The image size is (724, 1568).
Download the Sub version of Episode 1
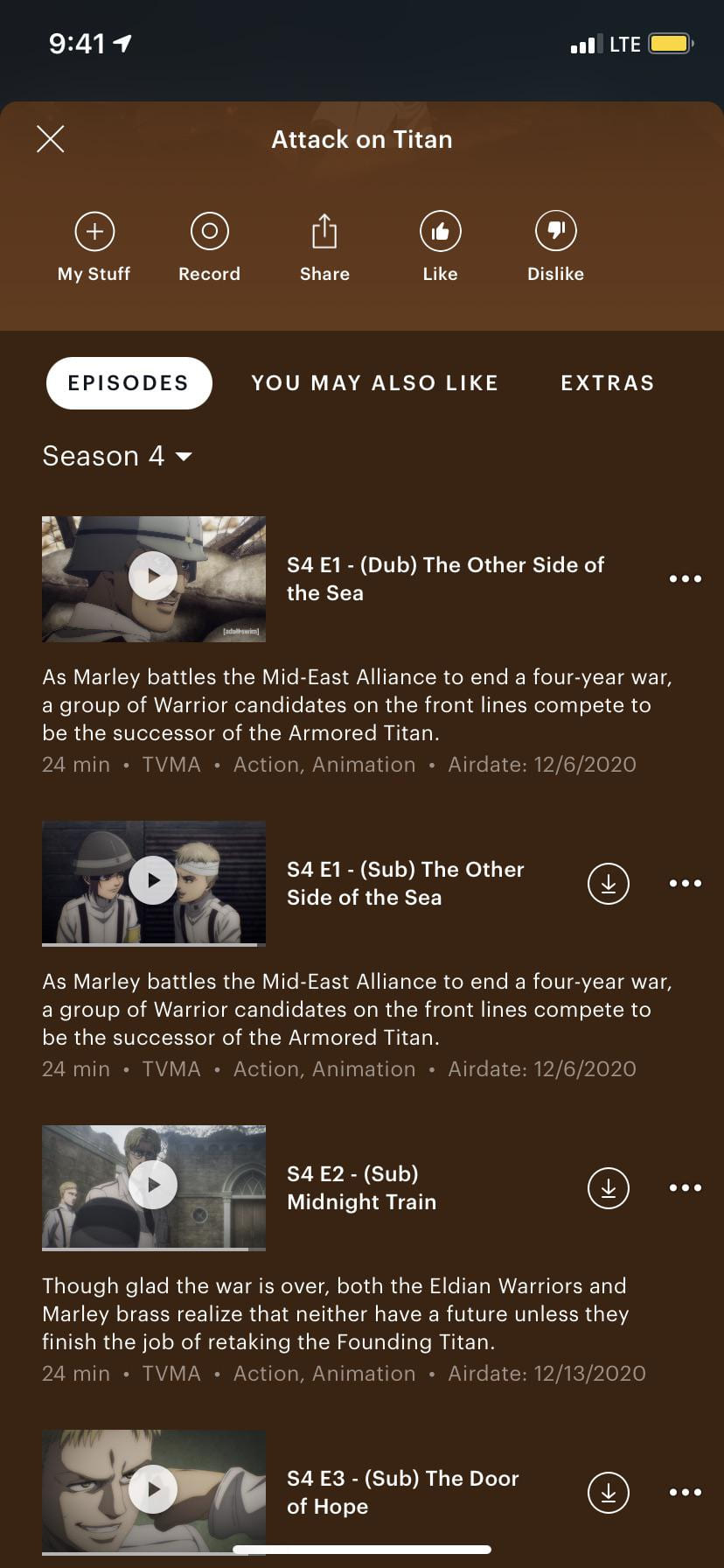coord(609,883)
